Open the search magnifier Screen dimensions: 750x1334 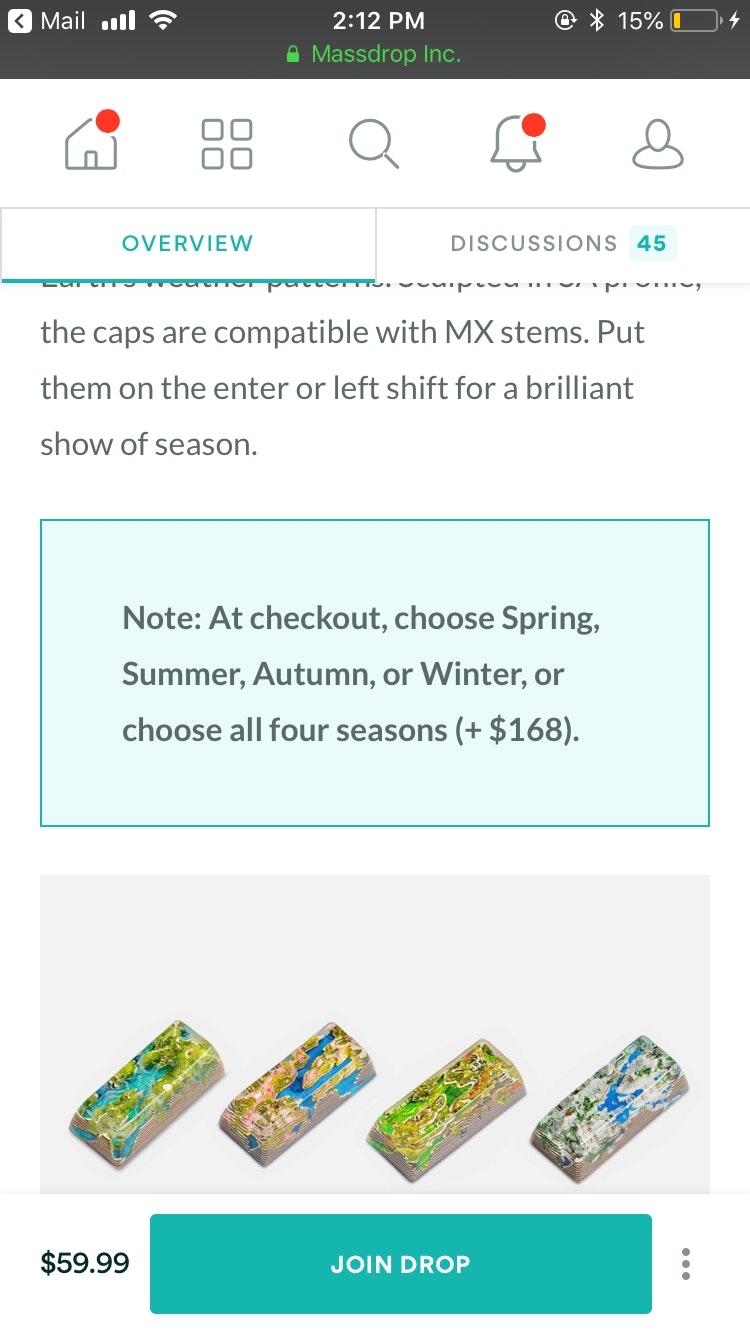point(374,144)
